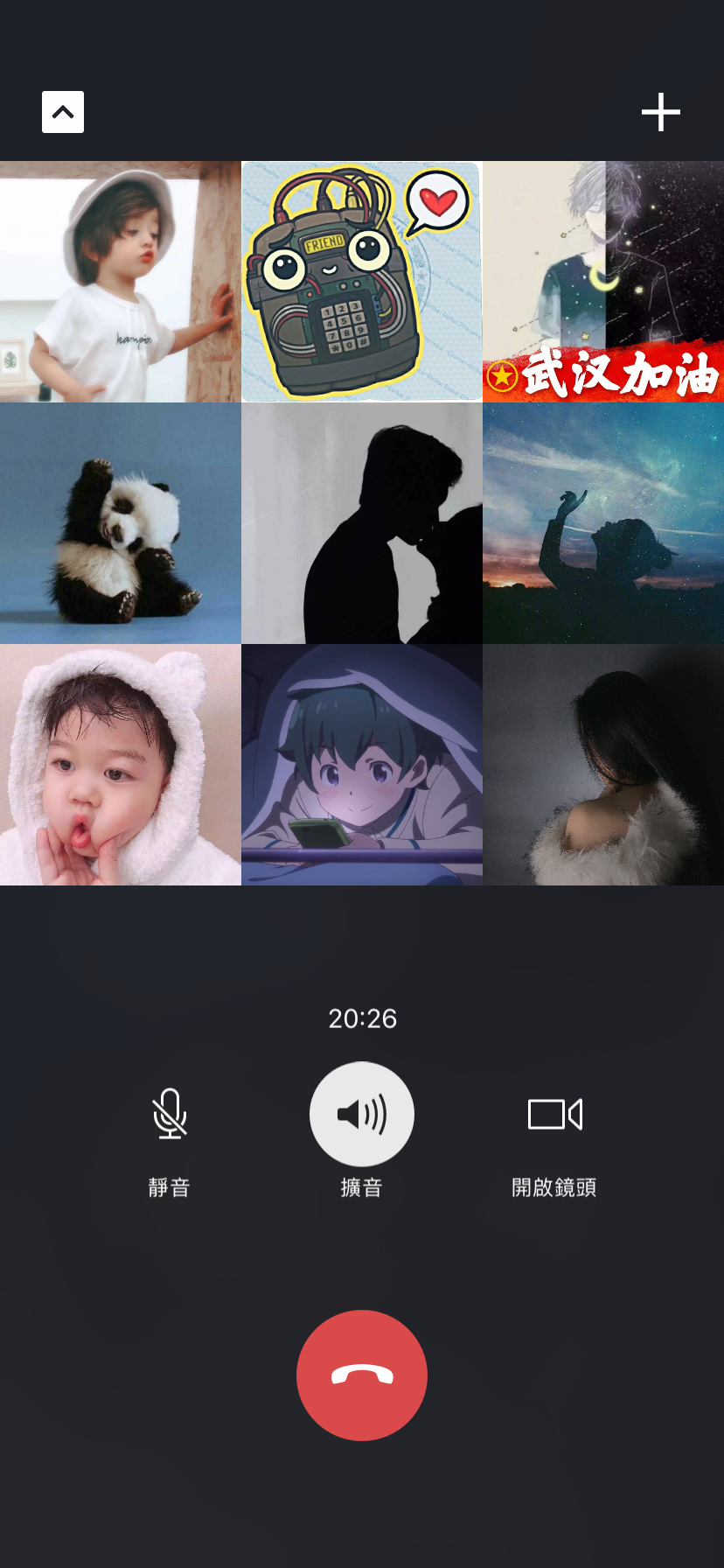Viewport: 724px width, 1568px height.
Task: Minimize the group call window
Action: click(63, 112)
